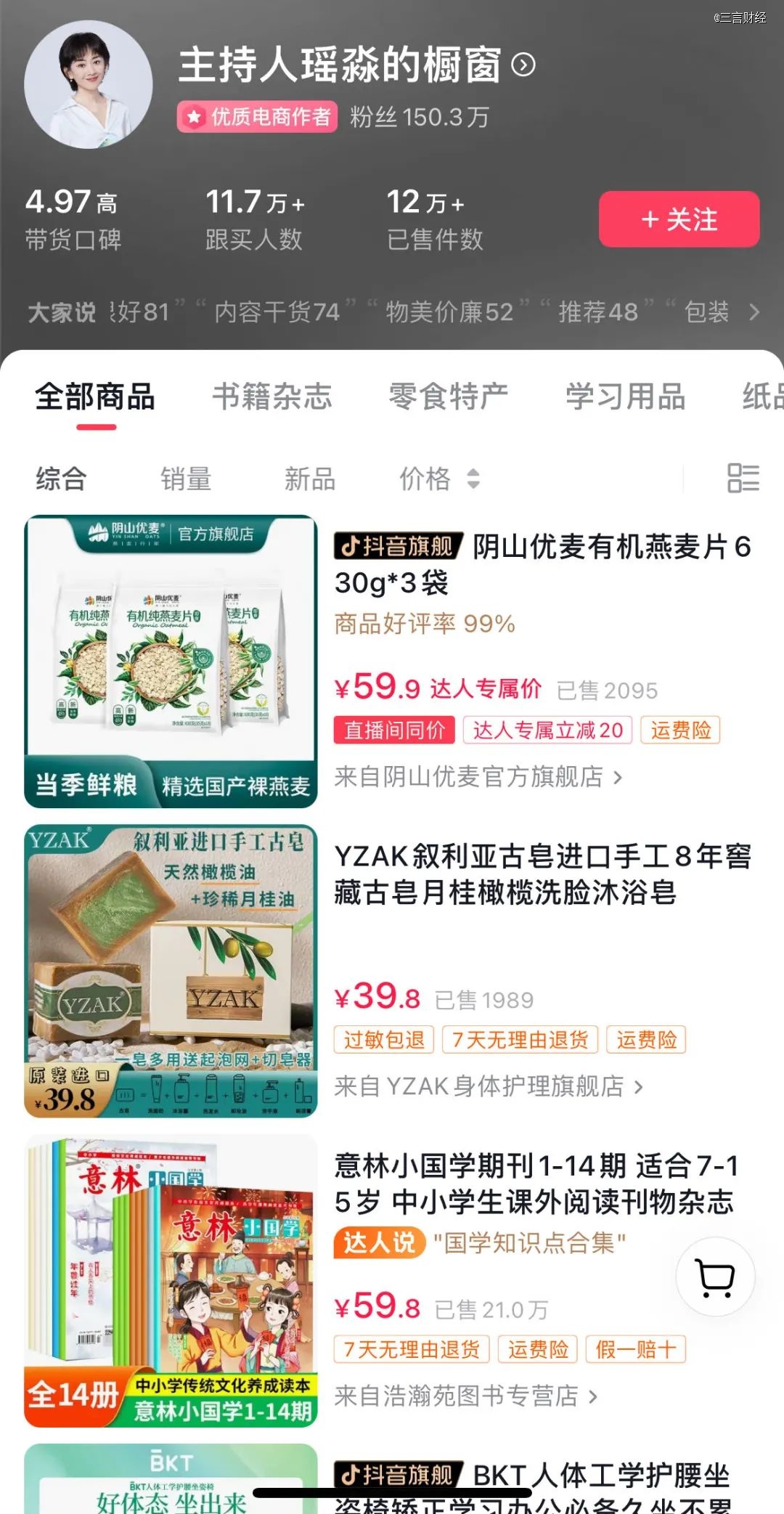Viewport: 784px width, 1514px height.
Task: Visit 浩瀚苑图书专营店 store link
Action: (465, 1396)
